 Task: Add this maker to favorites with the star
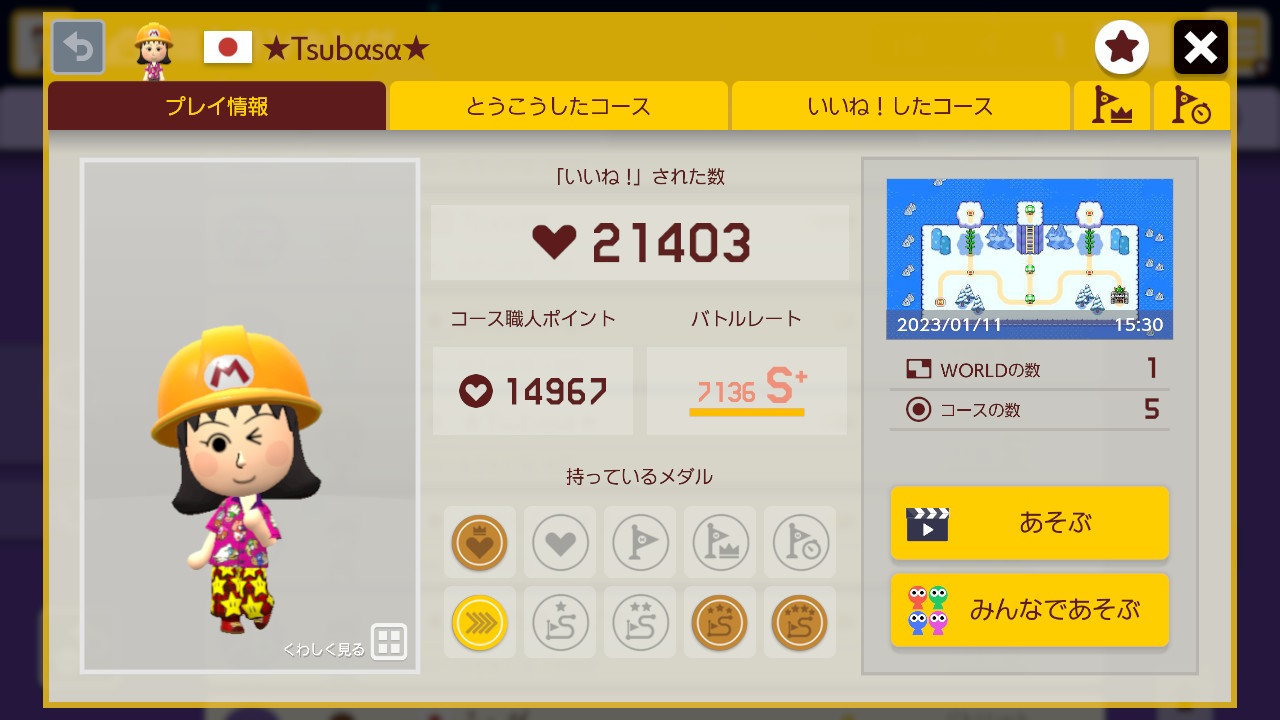1121,47
